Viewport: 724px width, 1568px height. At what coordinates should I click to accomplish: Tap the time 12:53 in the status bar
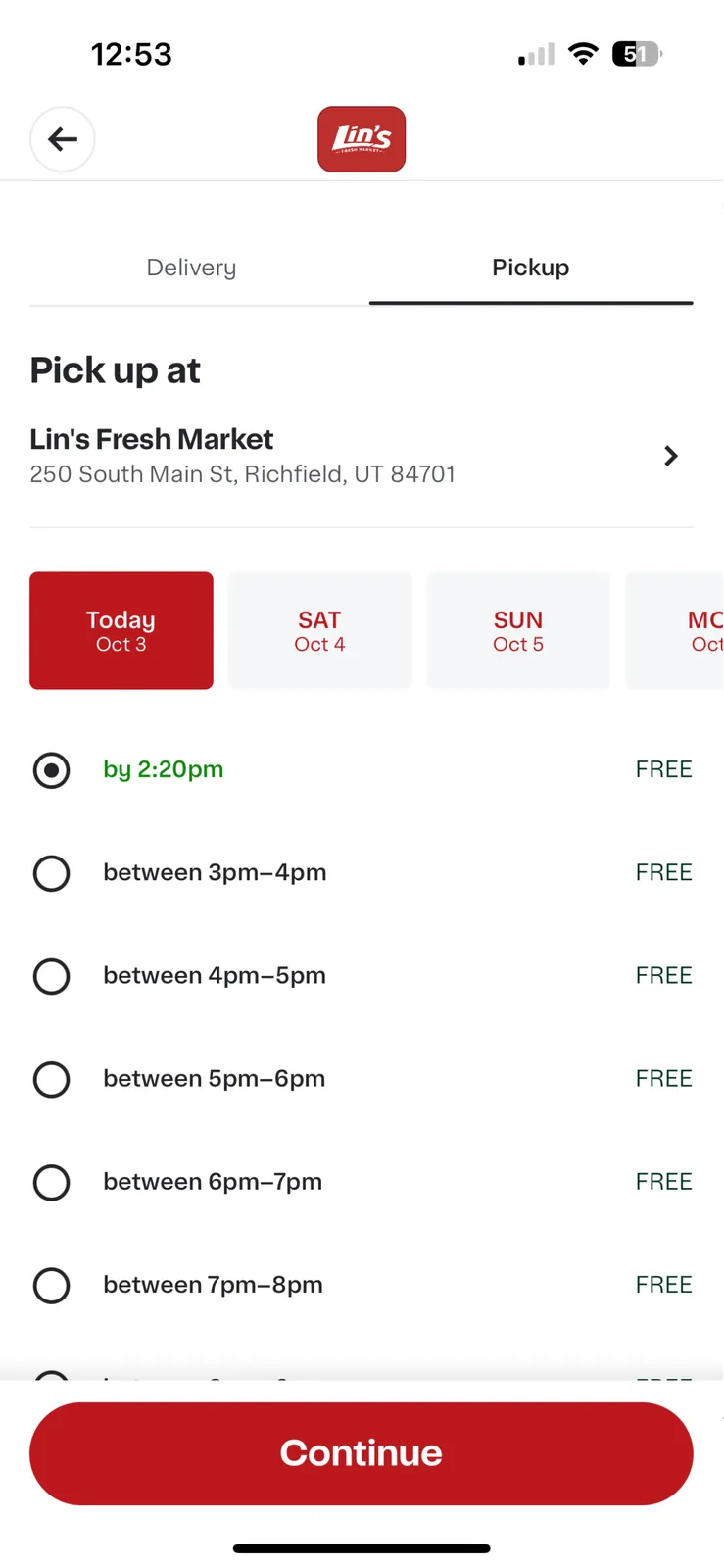point(131,54)
